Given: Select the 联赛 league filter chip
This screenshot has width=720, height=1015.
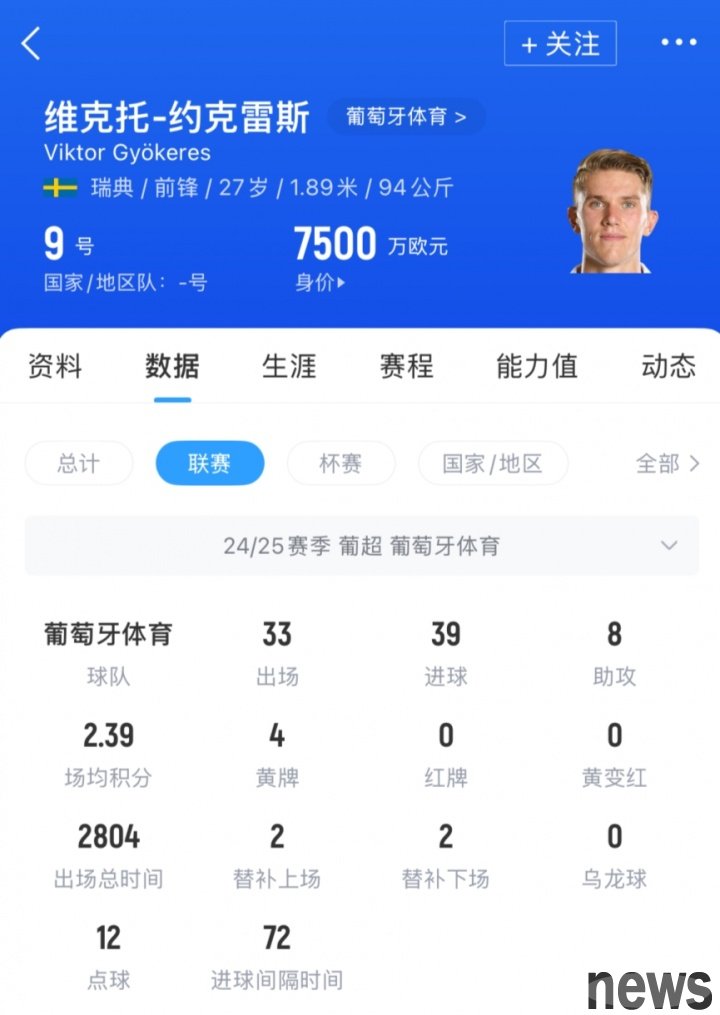Looking at the screenshot, I should pos(210,464).
